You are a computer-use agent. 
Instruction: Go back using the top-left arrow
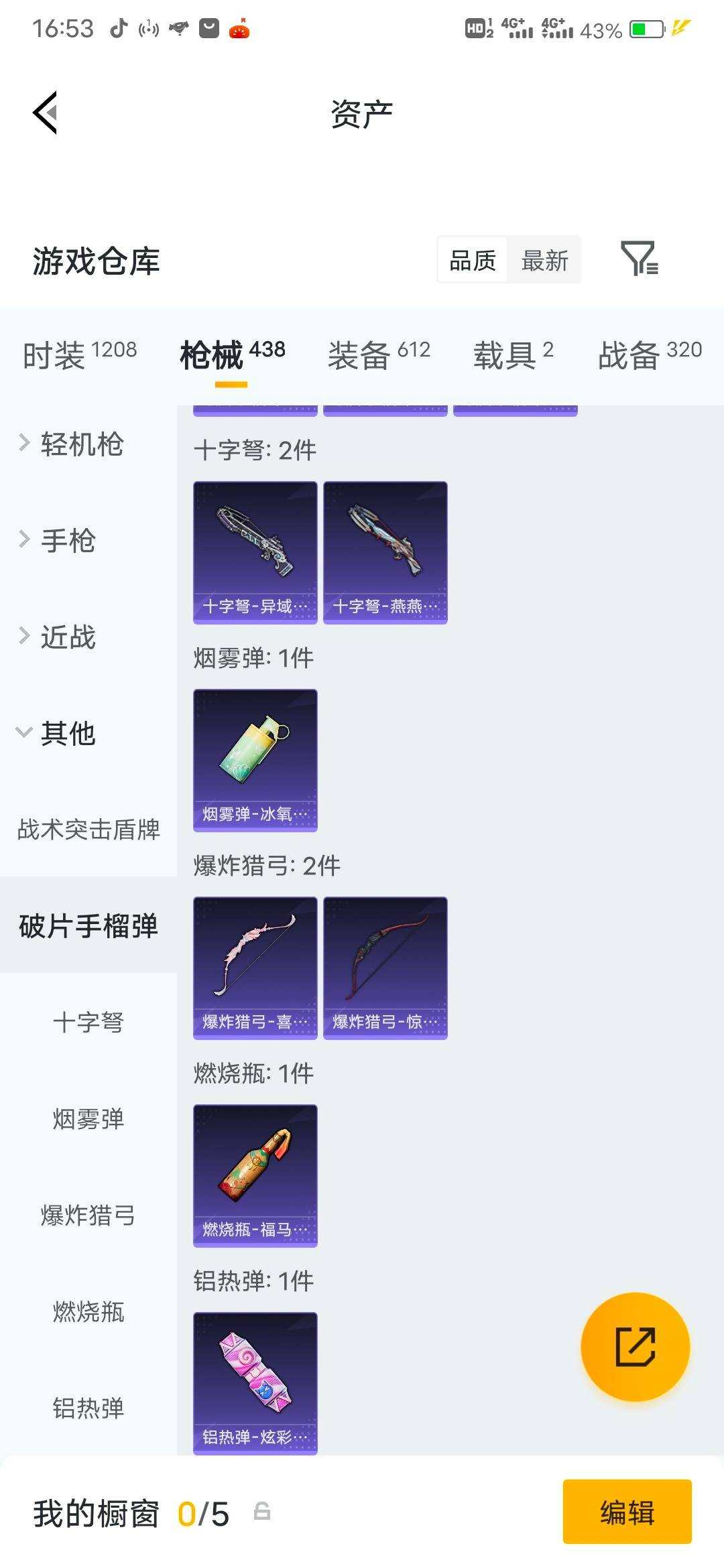pos(44,113)
